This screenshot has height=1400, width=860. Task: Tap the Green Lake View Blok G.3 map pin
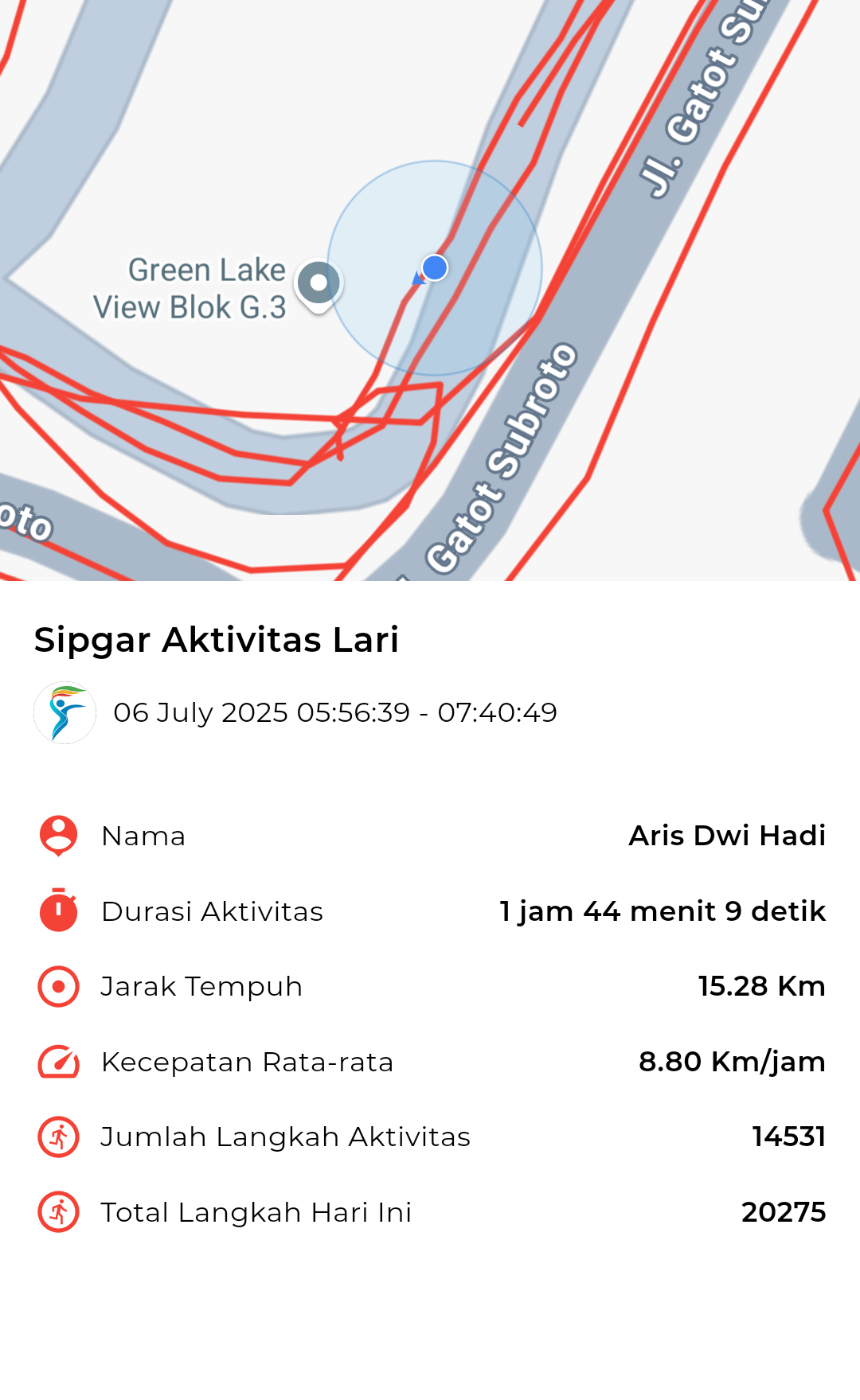click(319, 286)
